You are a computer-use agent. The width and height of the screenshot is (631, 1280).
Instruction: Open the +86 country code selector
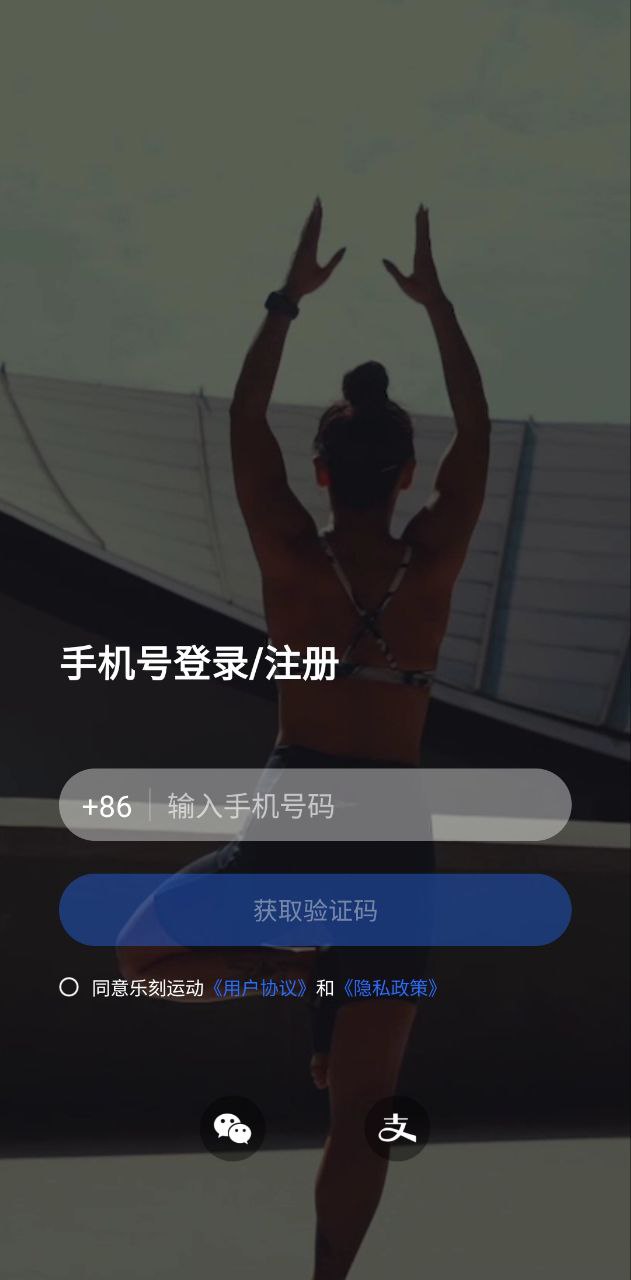pos(107,806)
